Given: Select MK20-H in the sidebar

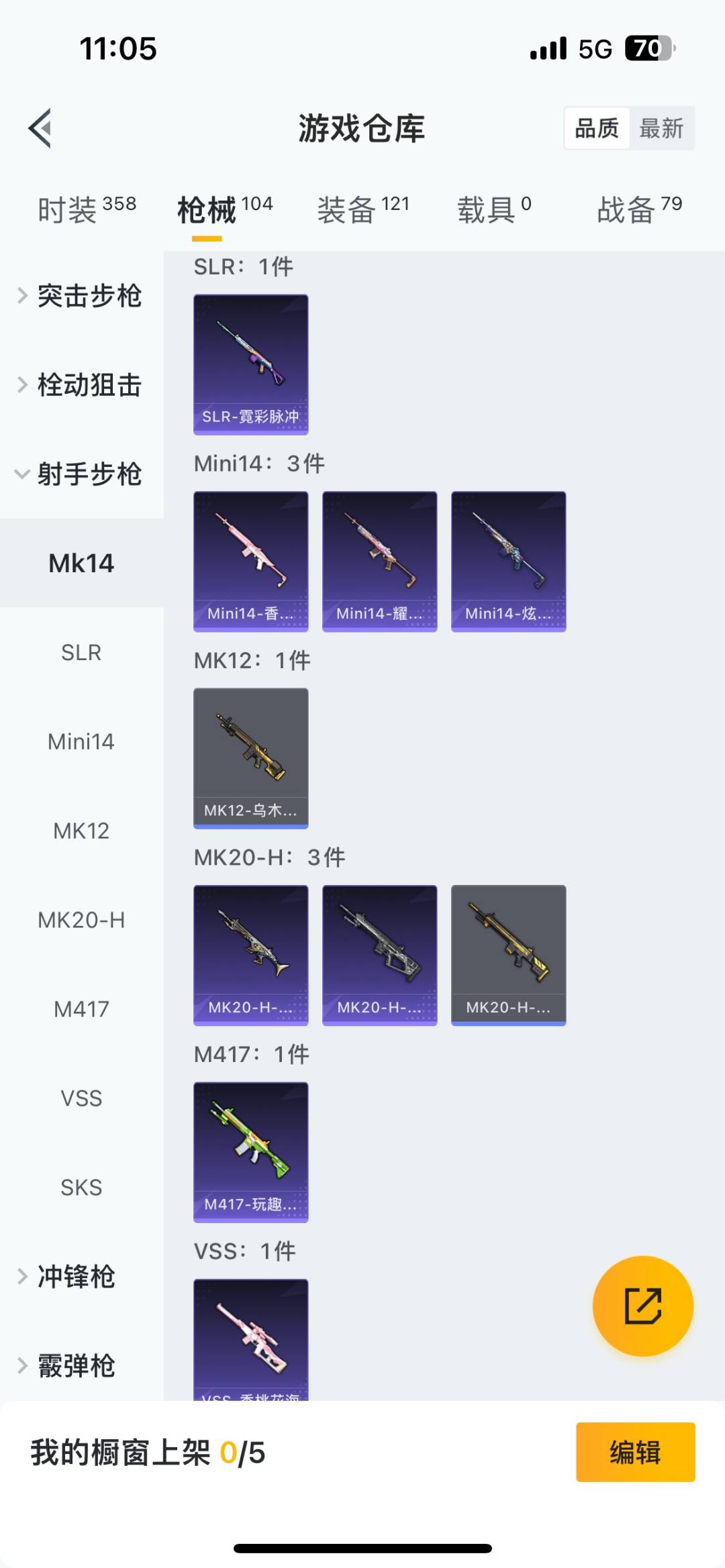Looking at the screenshot, I should point(81,920).
